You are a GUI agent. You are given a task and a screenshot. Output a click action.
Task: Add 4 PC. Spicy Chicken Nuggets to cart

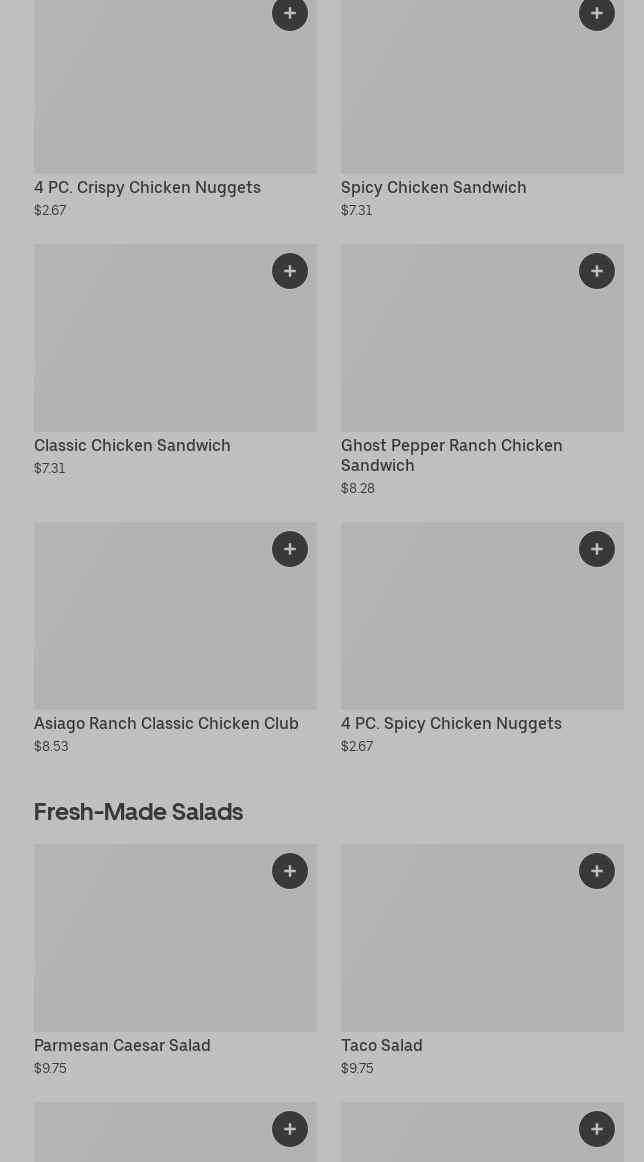[597, 549]
